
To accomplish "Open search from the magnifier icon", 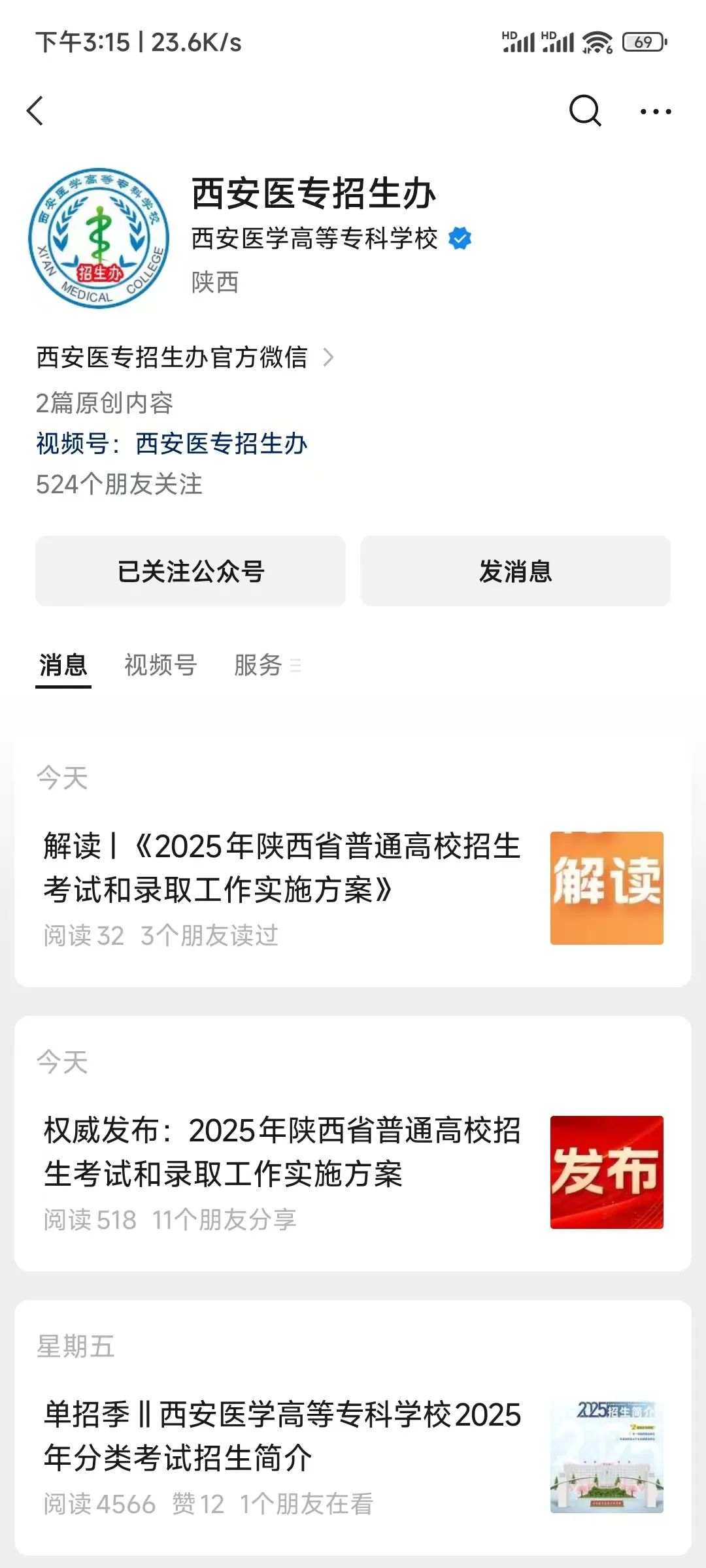I will pos(584,110).
